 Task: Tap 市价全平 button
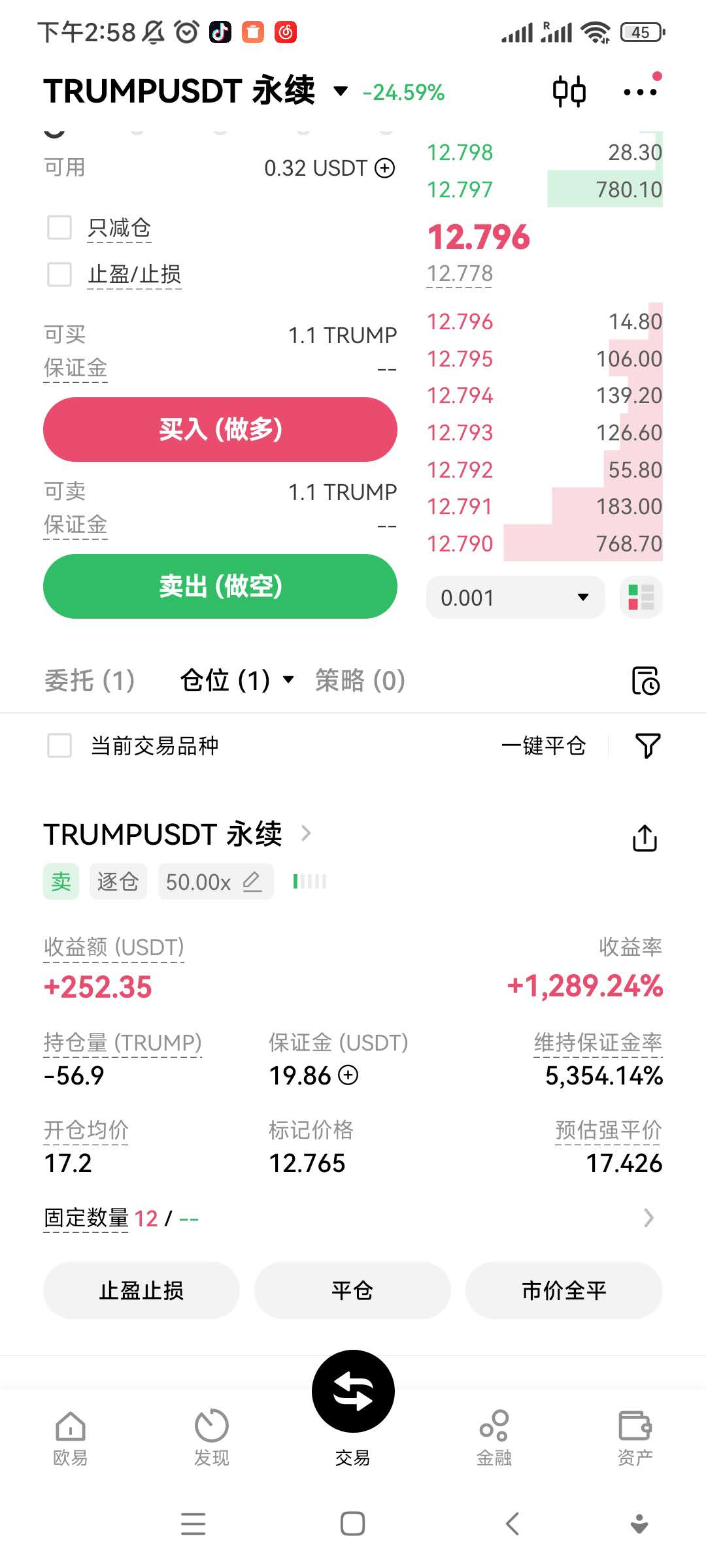[564, 1290]
